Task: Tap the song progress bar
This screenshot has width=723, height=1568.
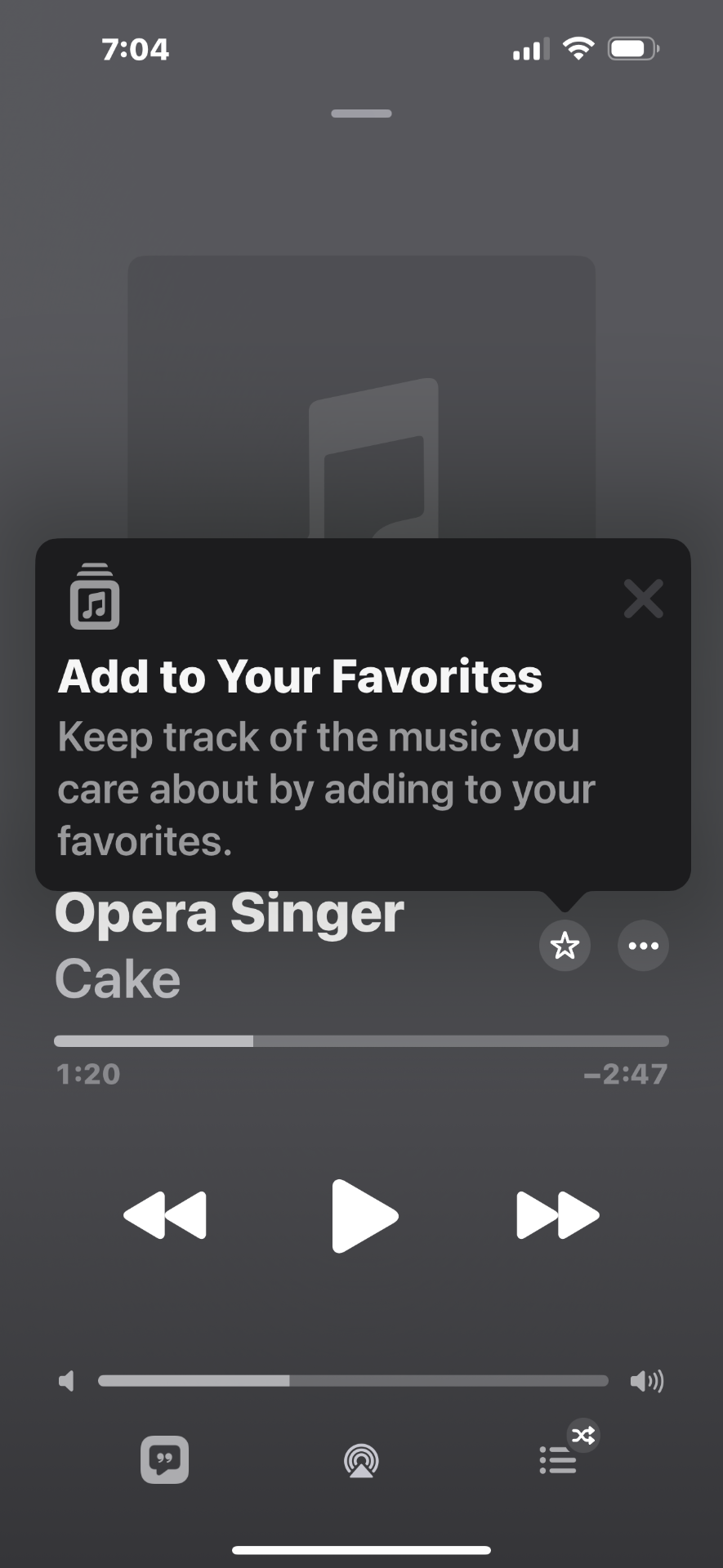Action: point(361,1041)
